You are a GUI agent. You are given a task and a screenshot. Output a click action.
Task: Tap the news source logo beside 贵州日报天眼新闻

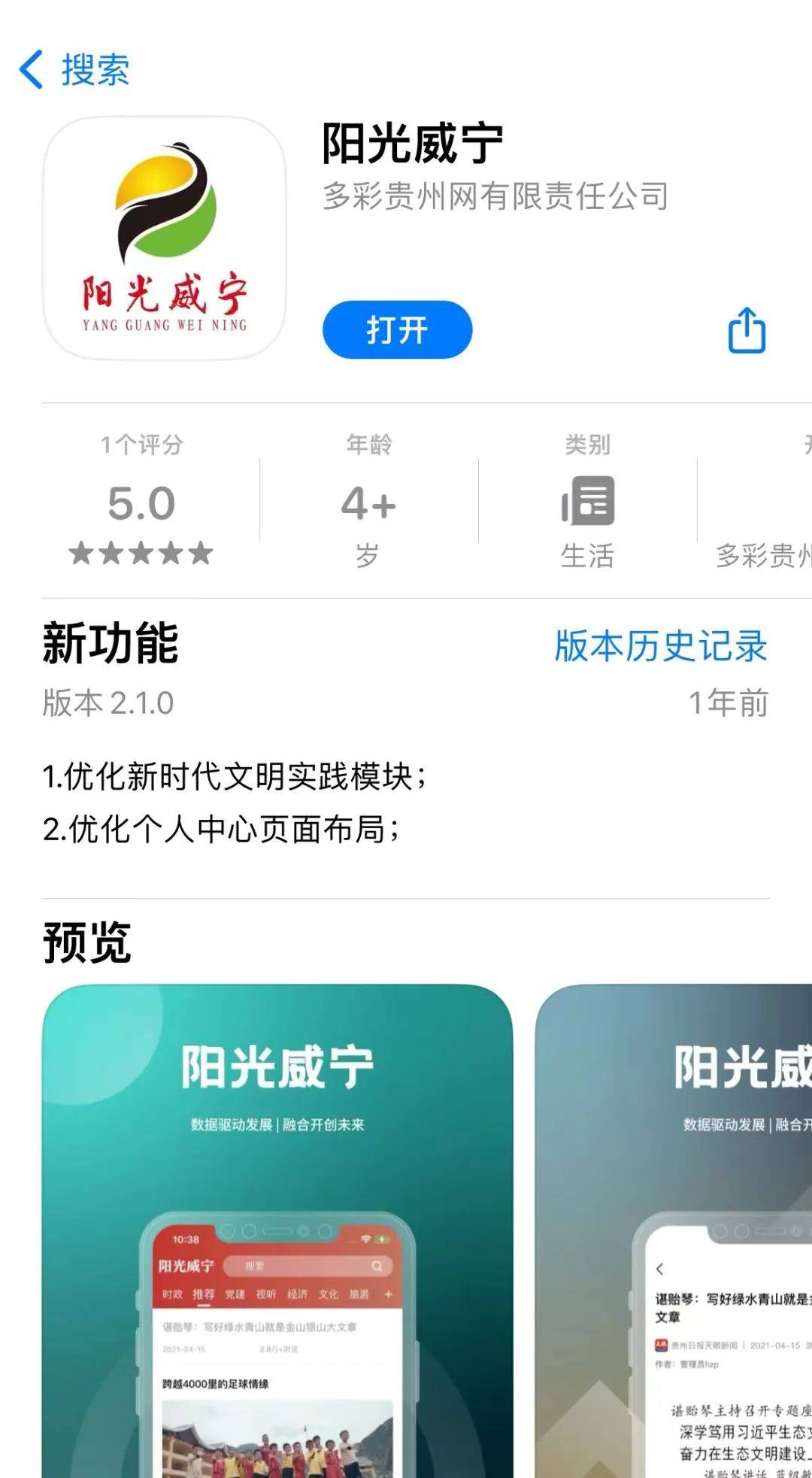[x=661, y=1344]
